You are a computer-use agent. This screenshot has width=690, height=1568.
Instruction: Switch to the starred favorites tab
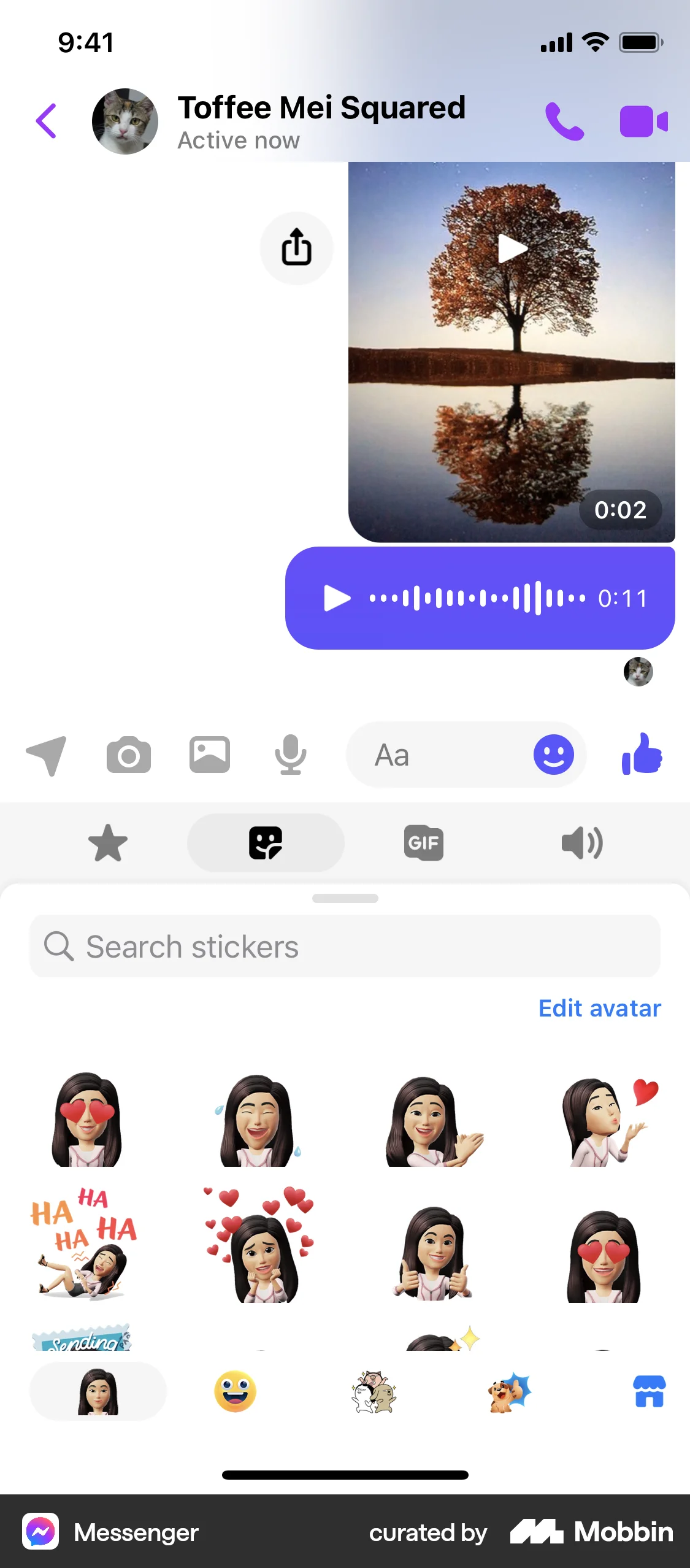click(x=109, y=843)
